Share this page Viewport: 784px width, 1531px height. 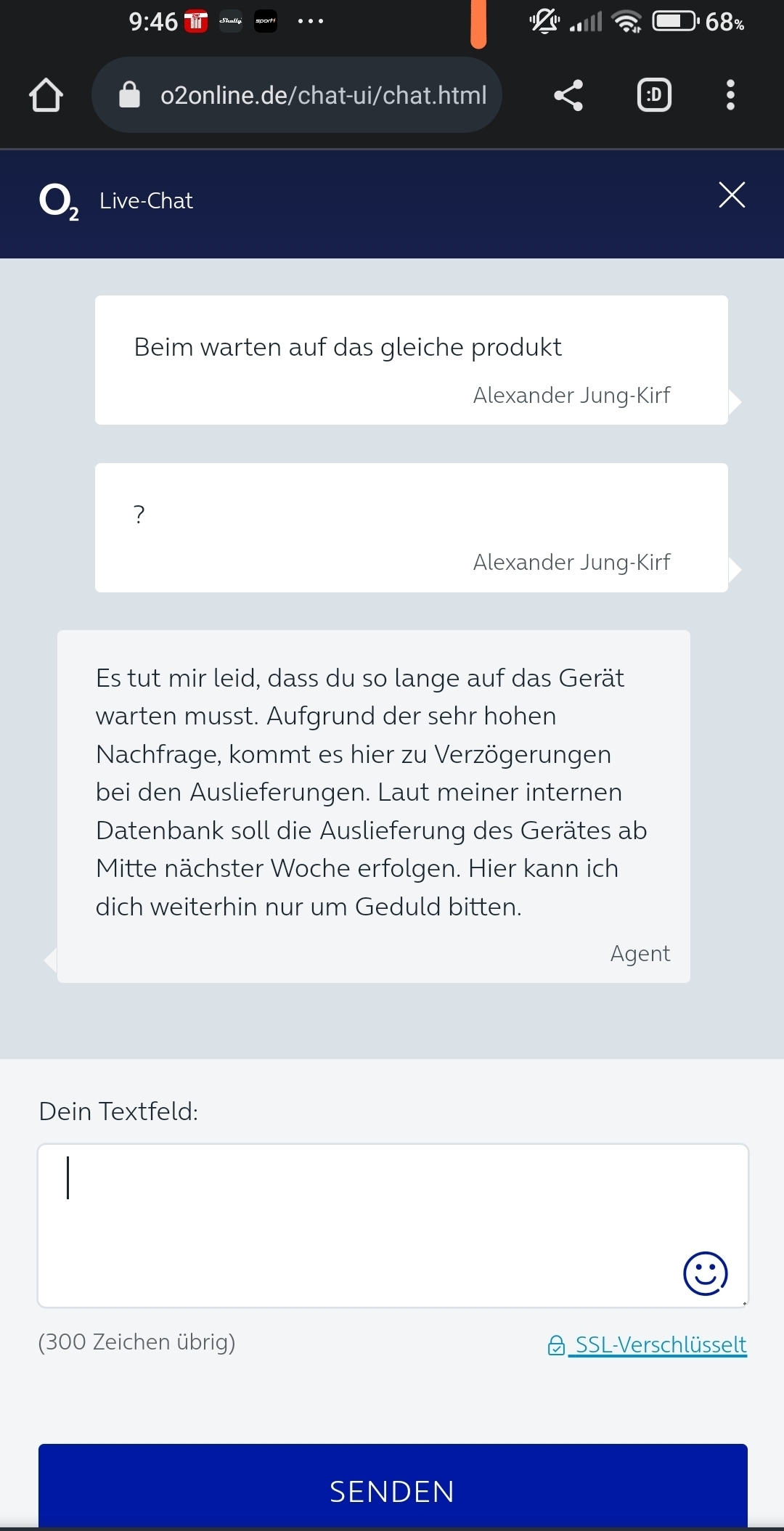[568, 95]
